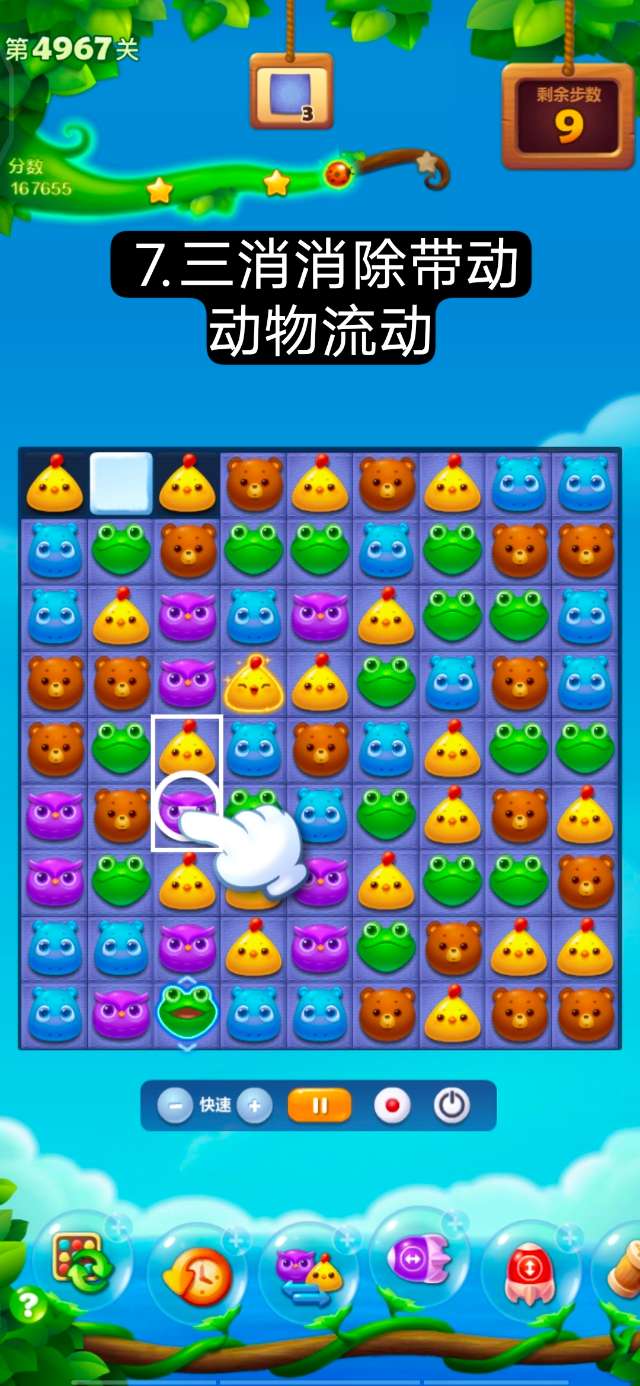
Task: Open the green question mark help
Action: pos(28,1305)
